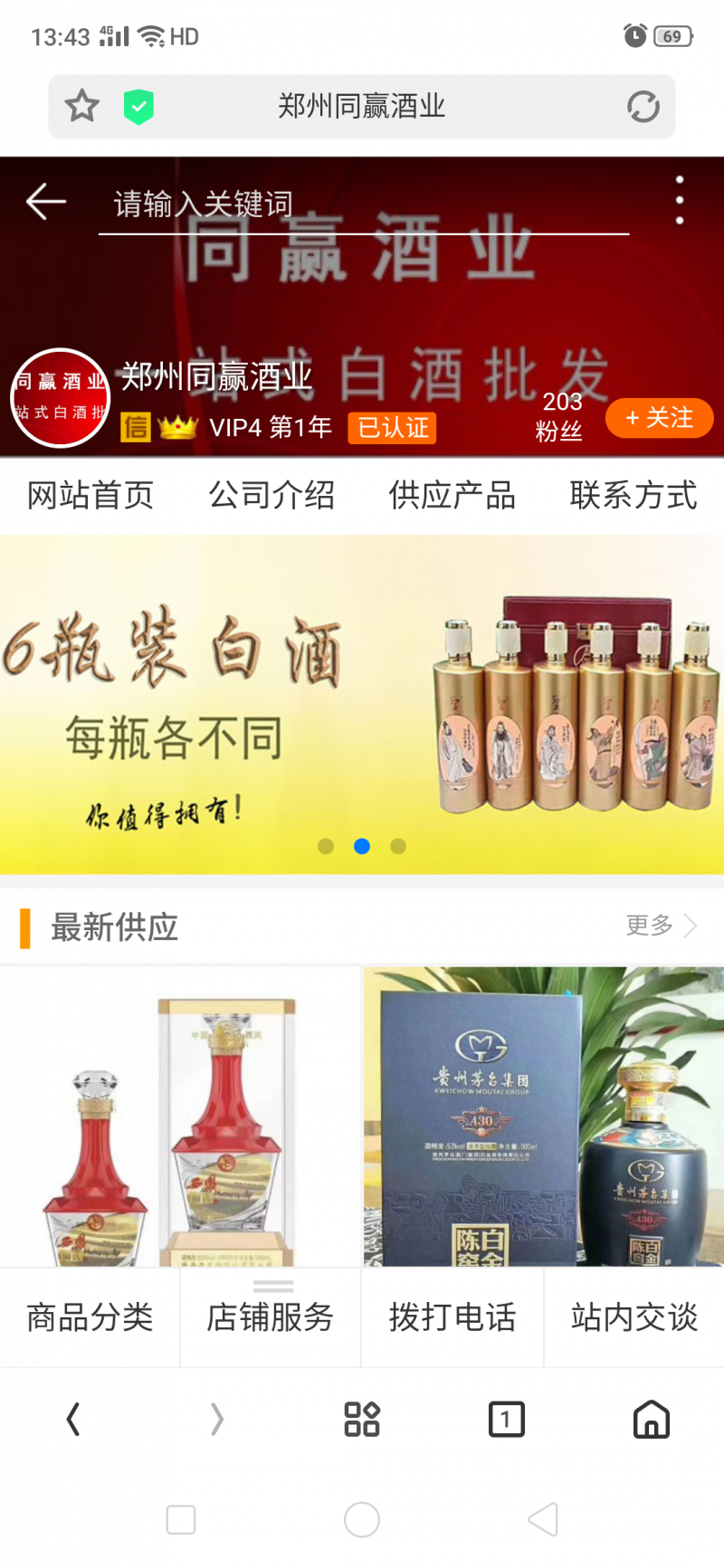The image size is (724, 1568).
Task: View the 联系方式 tab
Action: (x=633, y=496)
